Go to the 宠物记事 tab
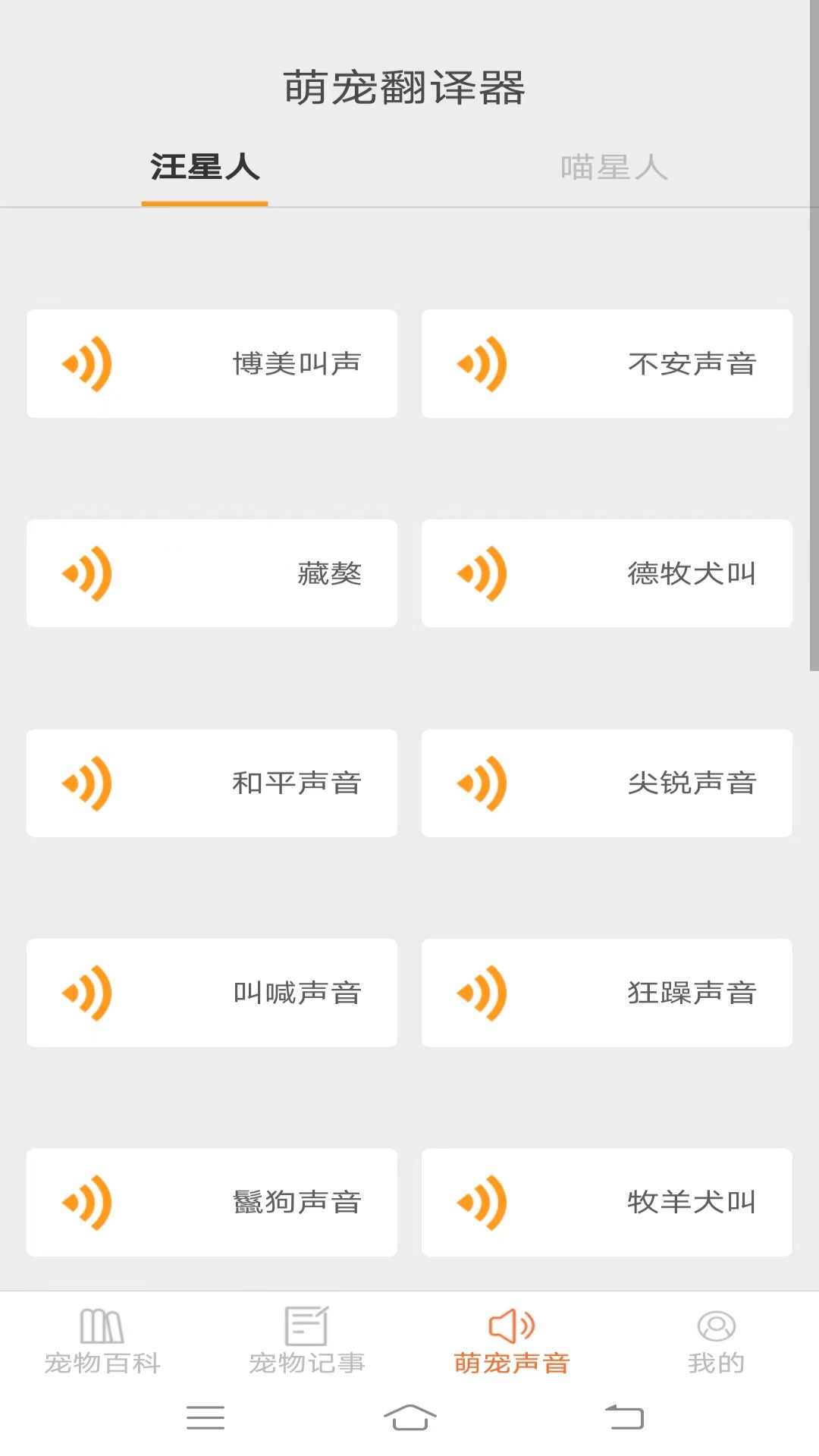 click(307, 1341)
